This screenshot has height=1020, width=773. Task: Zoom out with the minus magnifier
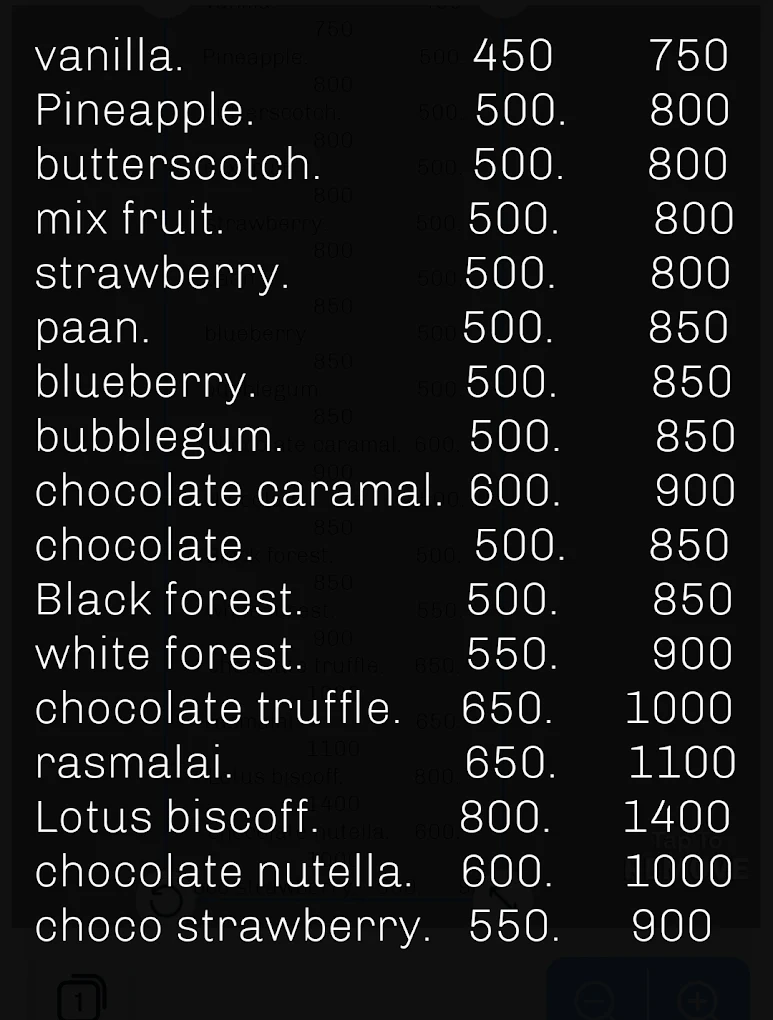[596, 998]
